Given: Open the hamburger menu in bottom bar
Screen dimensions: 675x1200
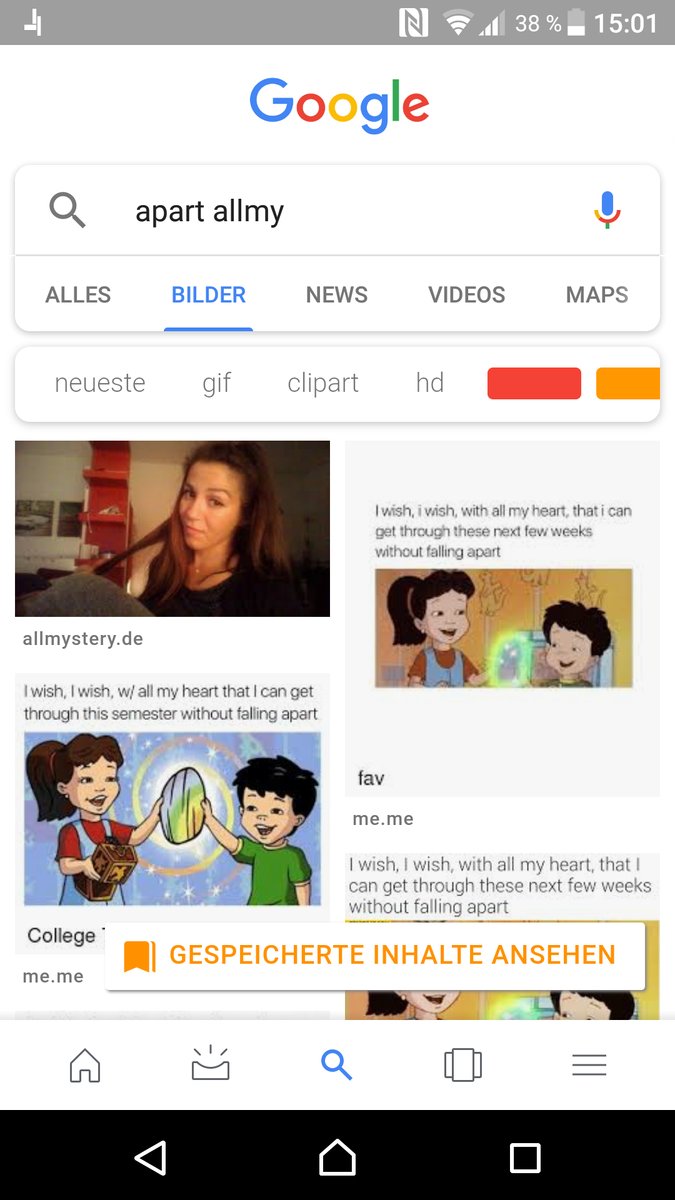Looking at the screenshot, I should pos(589,1065).
